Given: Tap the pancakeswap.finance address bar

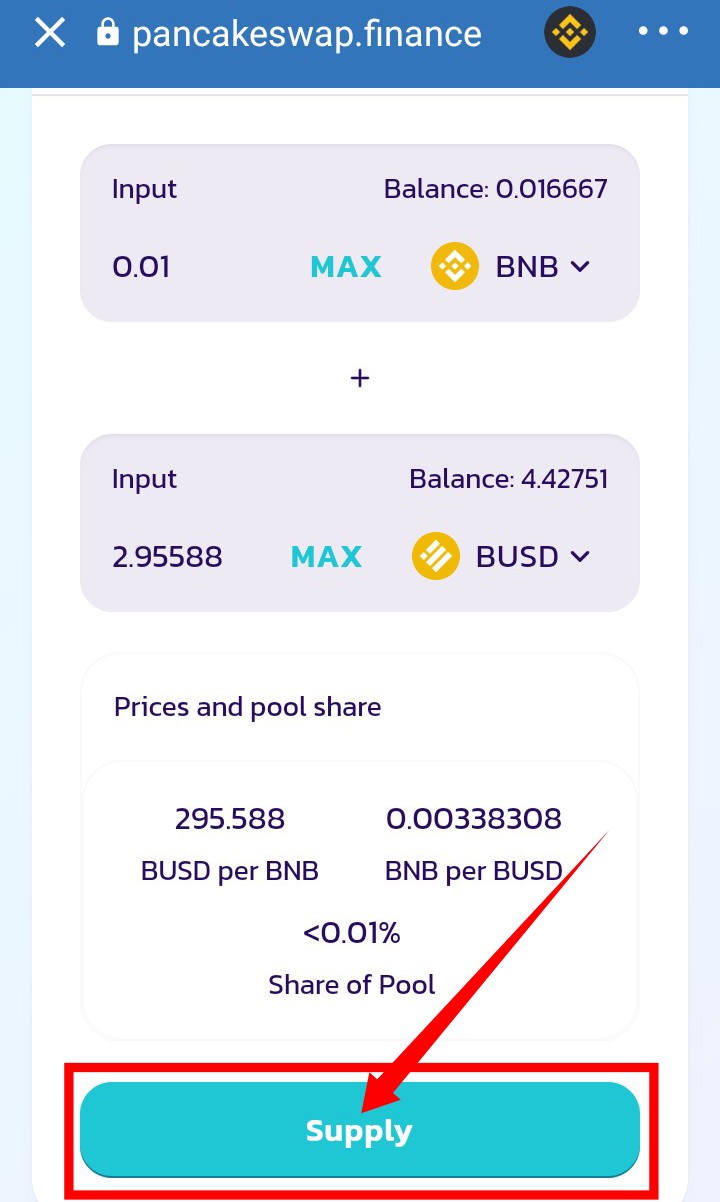Looking at the screenshot, I should [x=306, y=33].
